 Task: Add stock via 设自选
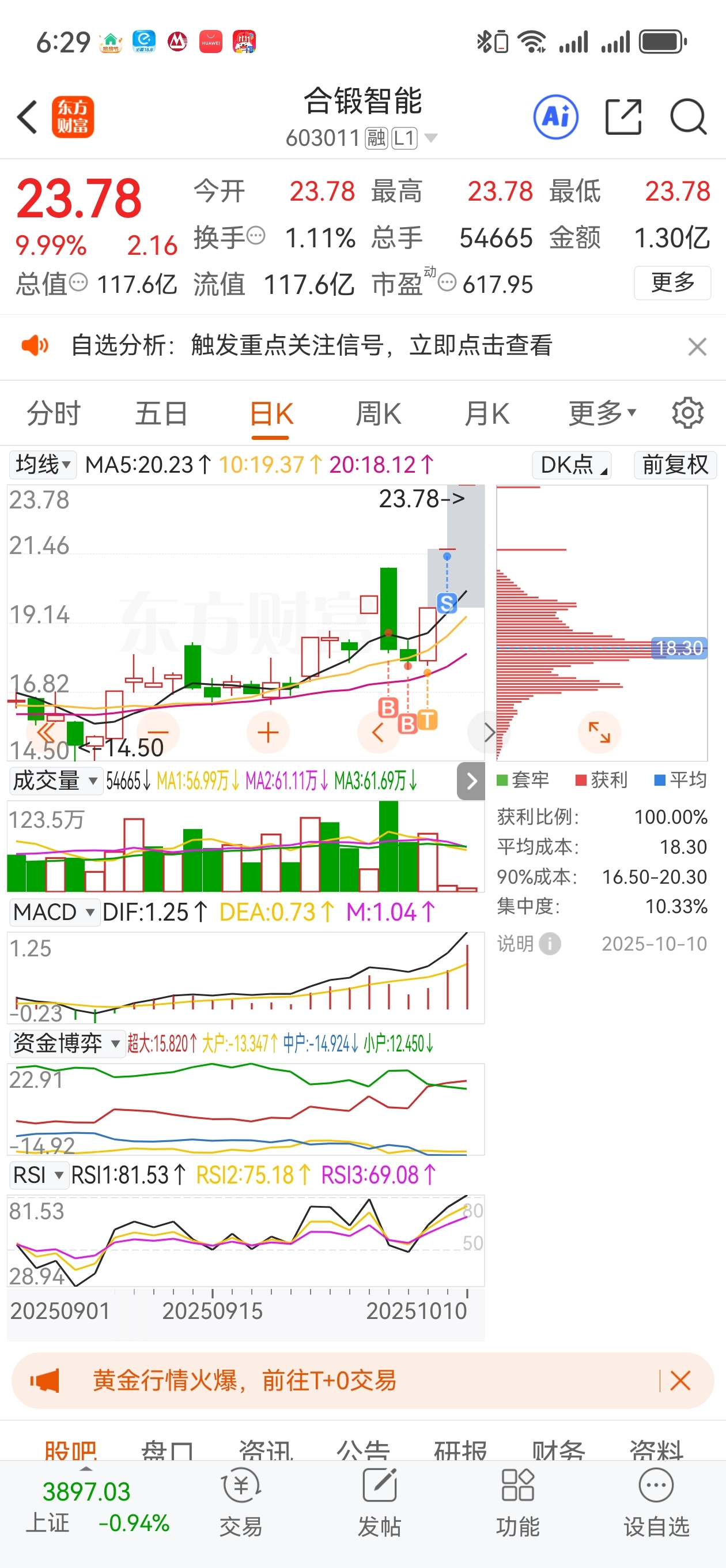tap(656, 1501)
